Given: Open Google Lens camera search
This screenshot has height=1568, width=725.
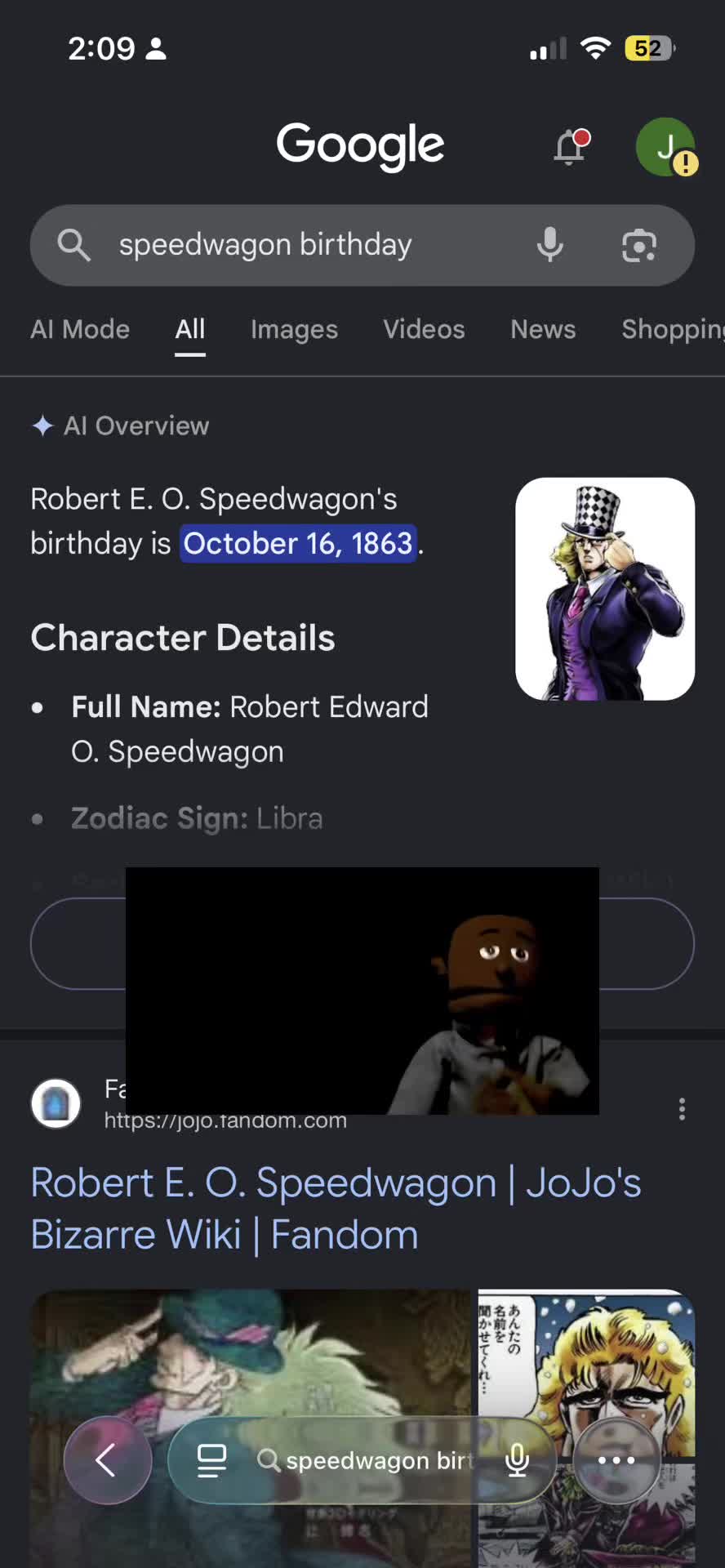Looking at the screenshot, I should point(639,245).
